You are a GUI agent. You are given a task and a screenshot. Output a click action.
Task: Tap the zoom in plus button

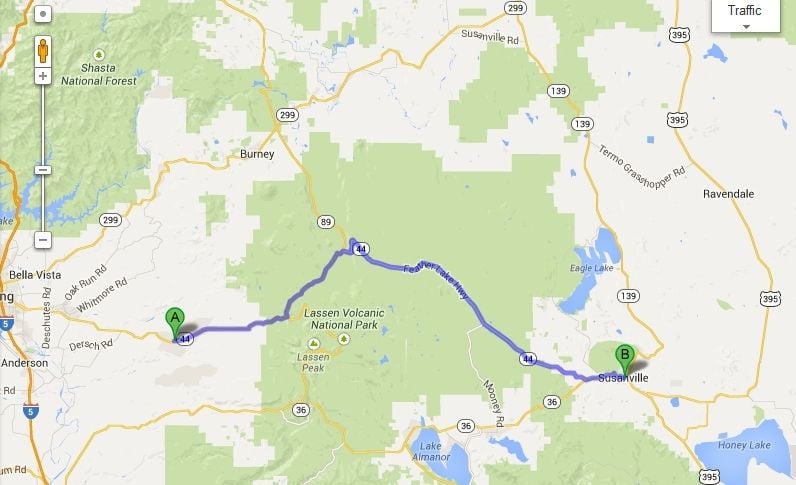[43, 76]
